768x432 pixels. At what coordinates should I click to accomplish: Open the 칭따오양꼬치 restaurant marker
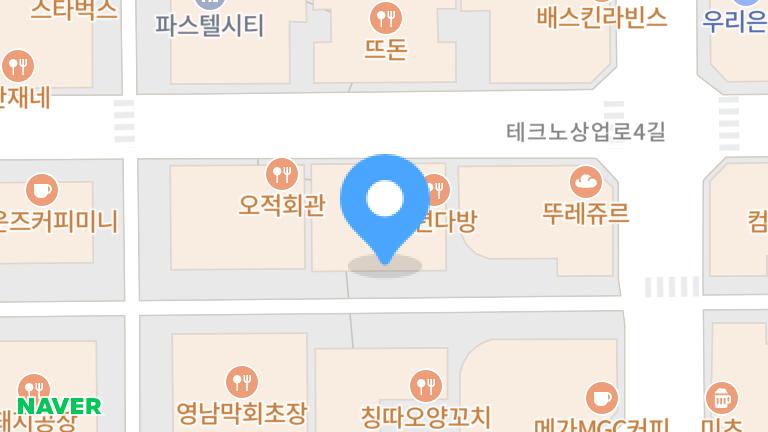pos(427,386)
